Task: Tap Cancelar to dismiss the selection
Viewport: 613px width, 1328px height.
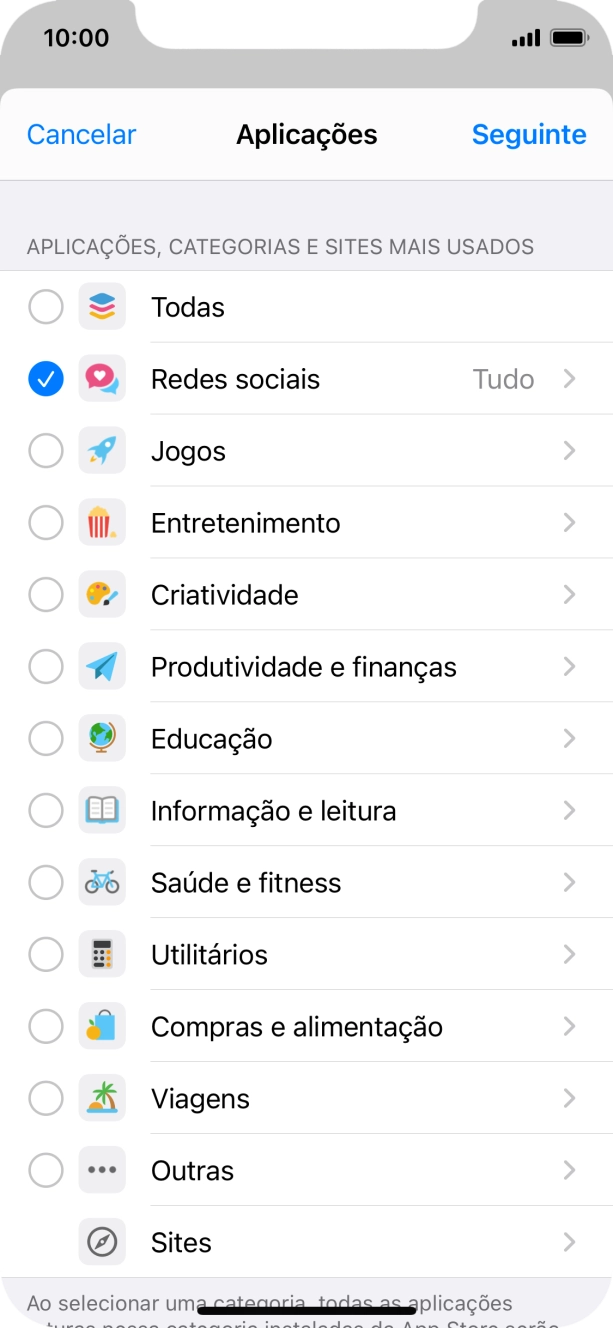Action: click(x=81, y=135)
